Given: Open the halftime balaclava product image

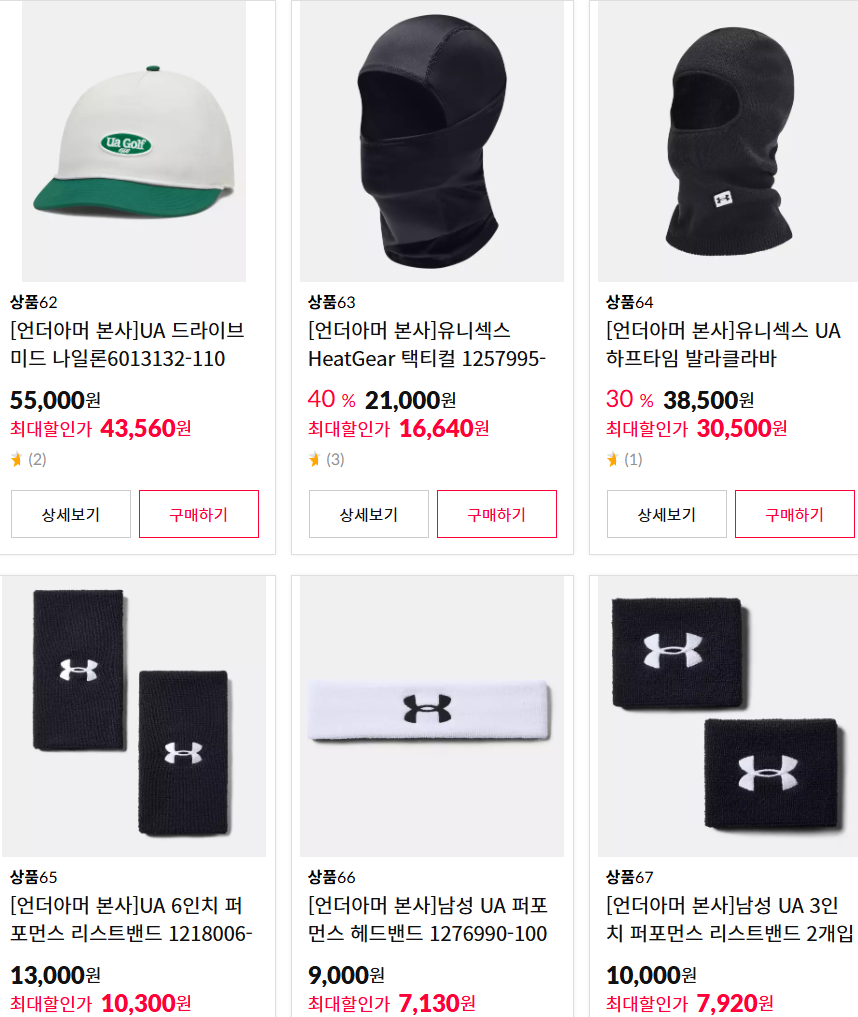Looking at the screenshot, I should (x=728, y=141).
